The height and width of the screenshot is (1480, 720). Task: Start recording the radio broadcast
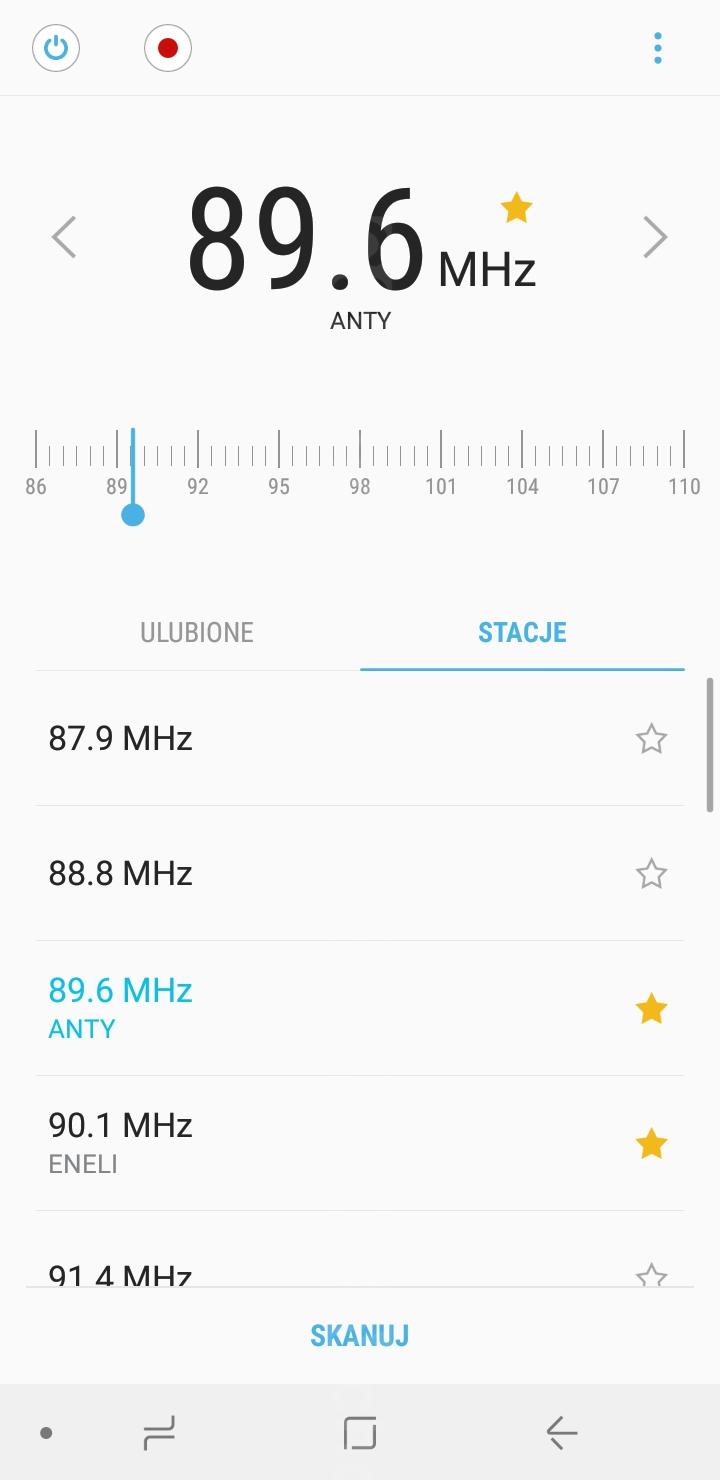coord(168,48)
